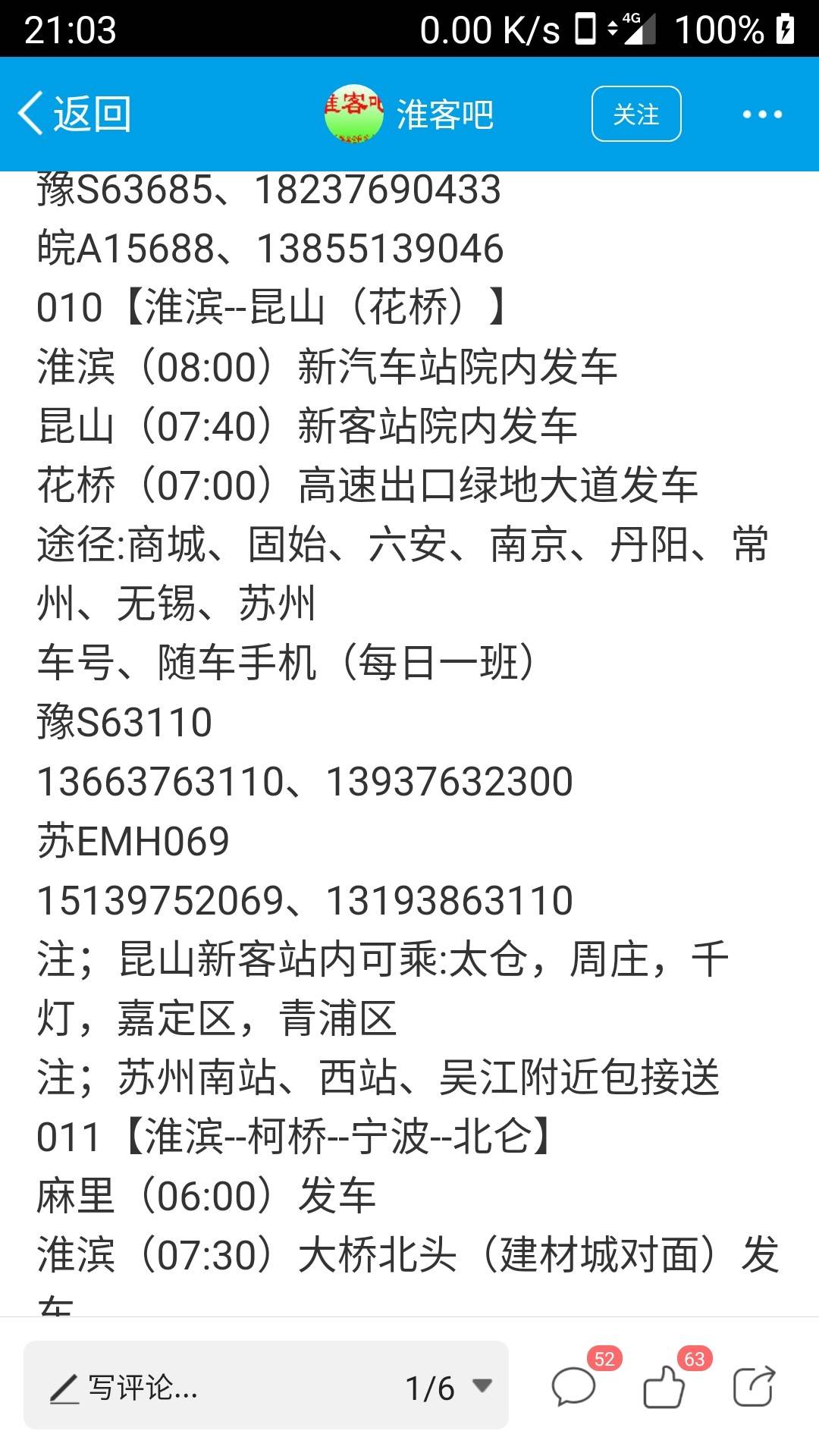819x1456 pixels.
Task: Open the three-dot overflow menu
Action: tap(762, 115)
